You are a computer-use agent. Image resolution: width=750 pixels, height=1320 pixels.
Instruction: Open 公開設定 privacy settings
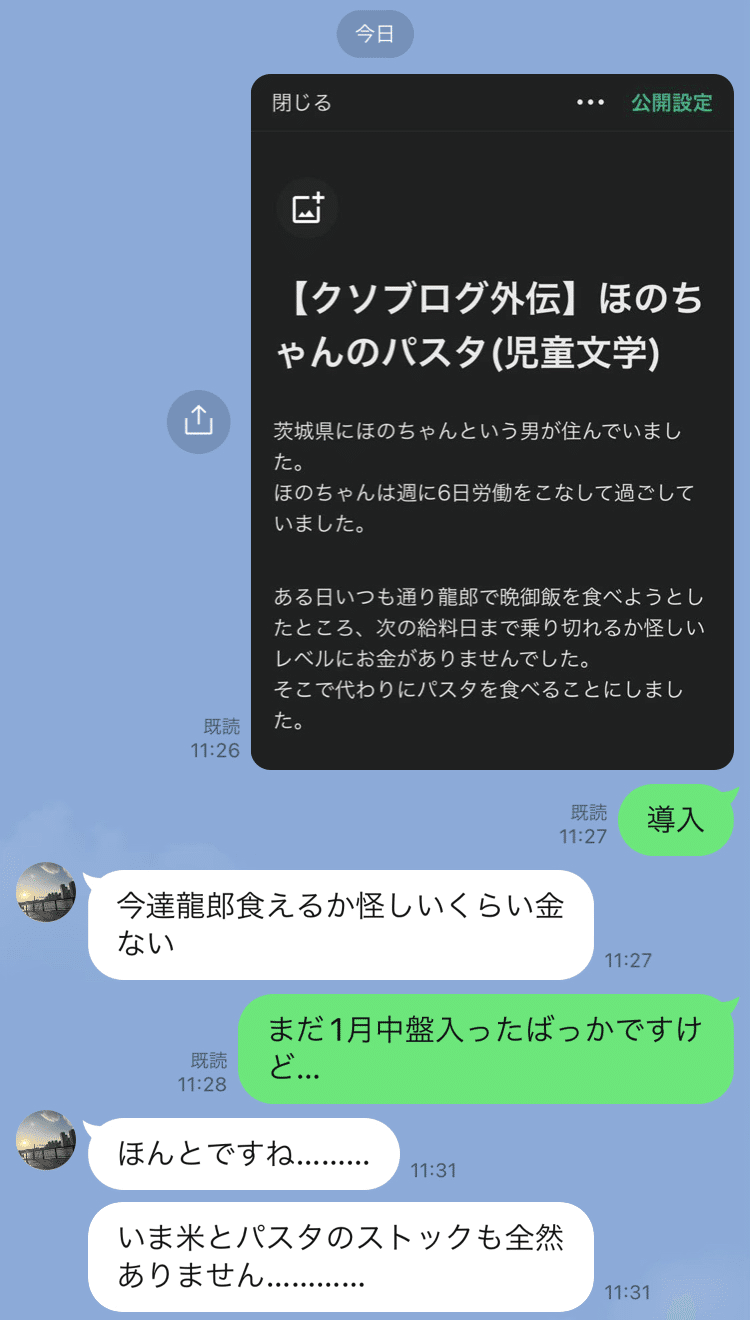(672, 101)
